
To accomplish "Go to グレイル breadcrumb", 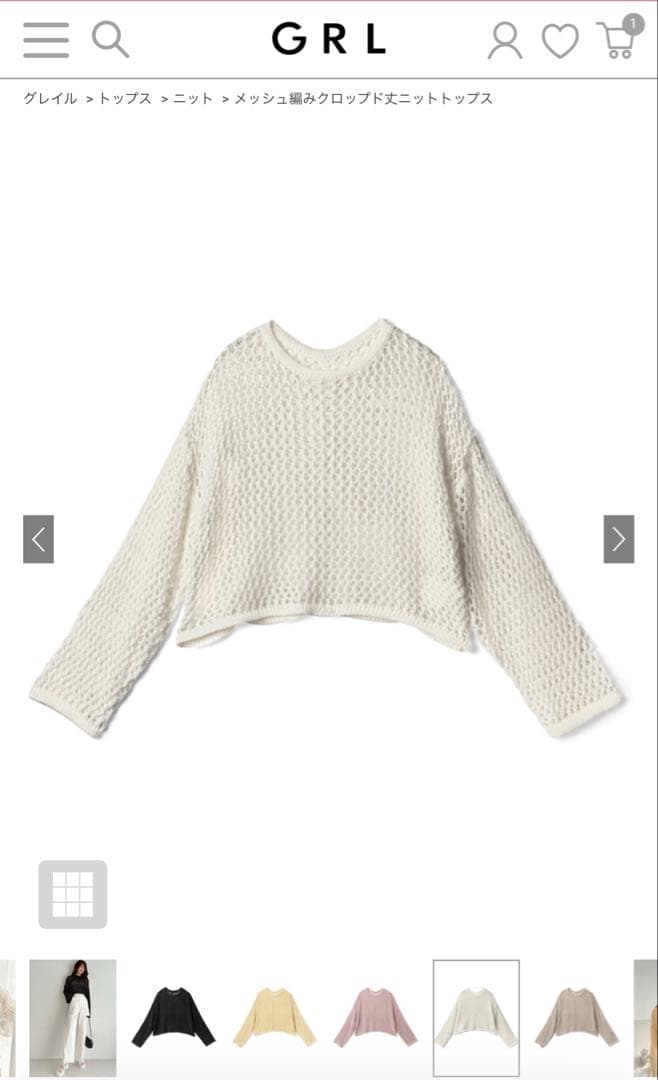I will 50,98.
